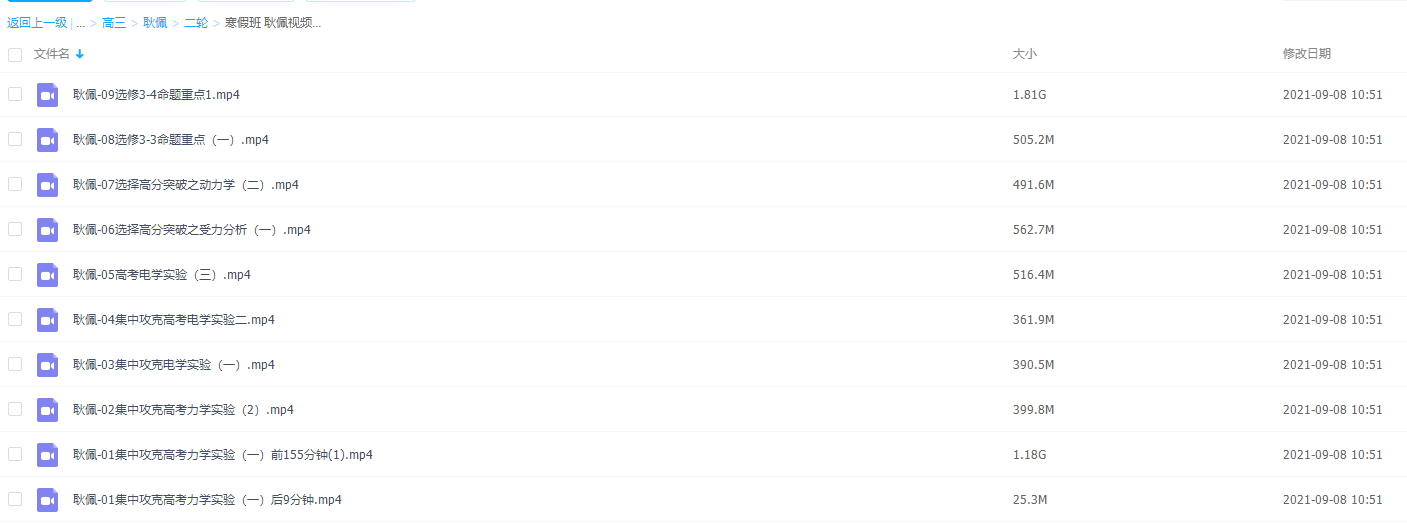
Task: Open 耿佩-05高考电学实验（三）.mp4
Action: pos(161,275)
